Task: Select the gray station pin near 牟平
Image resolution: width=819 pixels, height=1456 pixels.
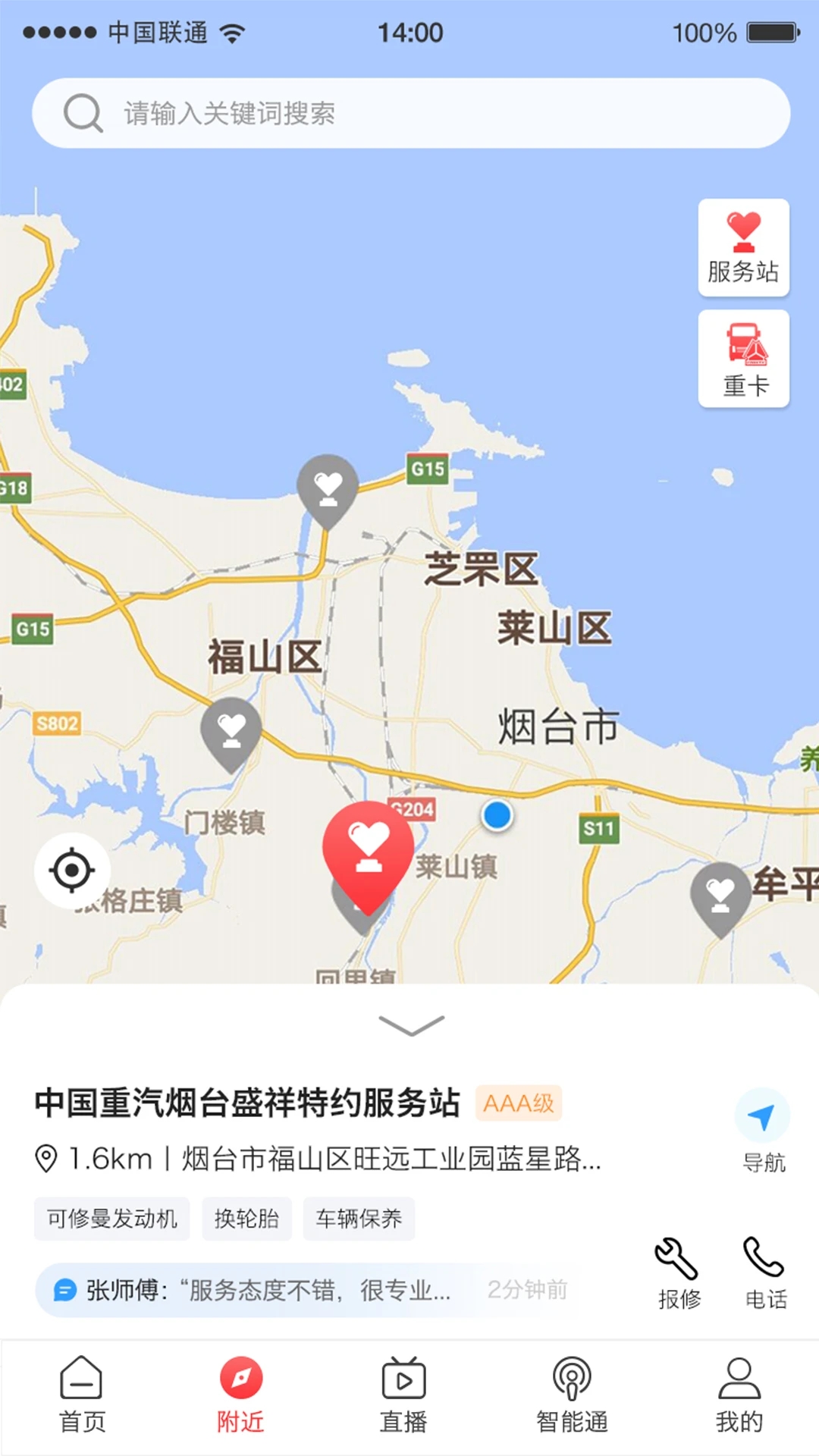Action: (x=720, y=895)
